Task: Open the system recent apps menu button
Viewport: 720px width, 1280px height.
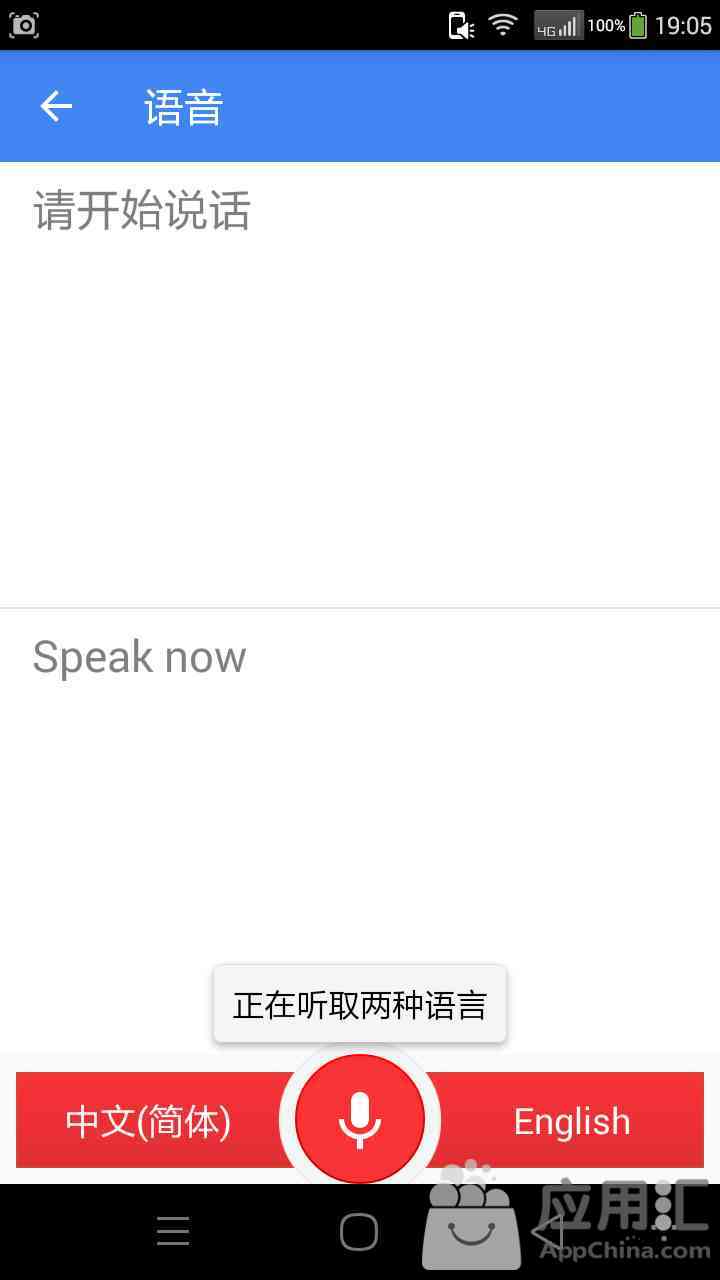Action: pyautogui.click(x=173, y=1231)
